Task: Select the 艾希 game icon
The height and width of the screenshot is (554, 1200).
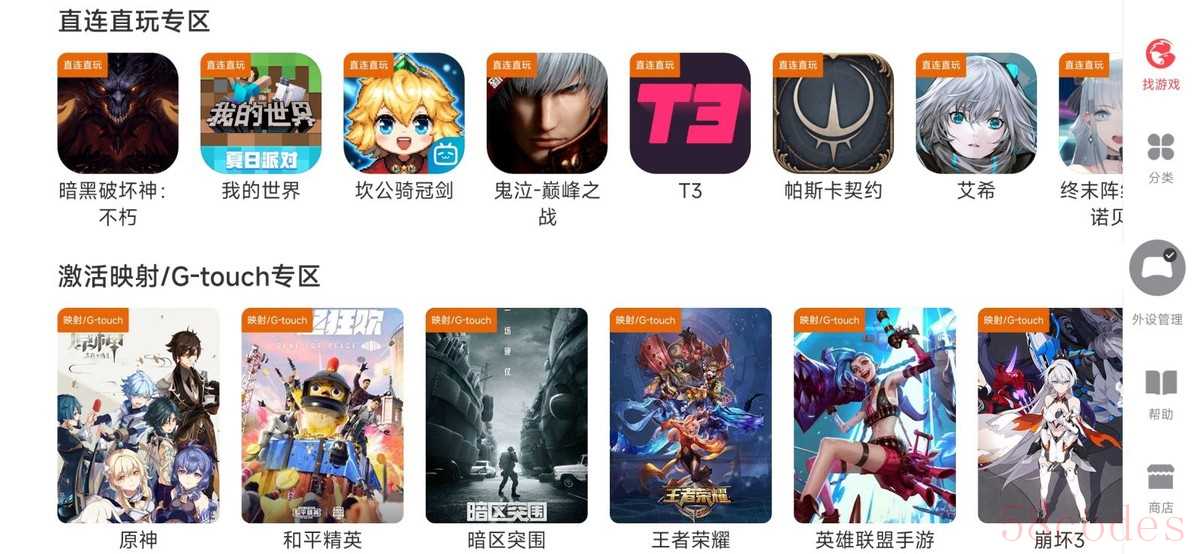Action: pyautogui.click(x=976, y=113)
